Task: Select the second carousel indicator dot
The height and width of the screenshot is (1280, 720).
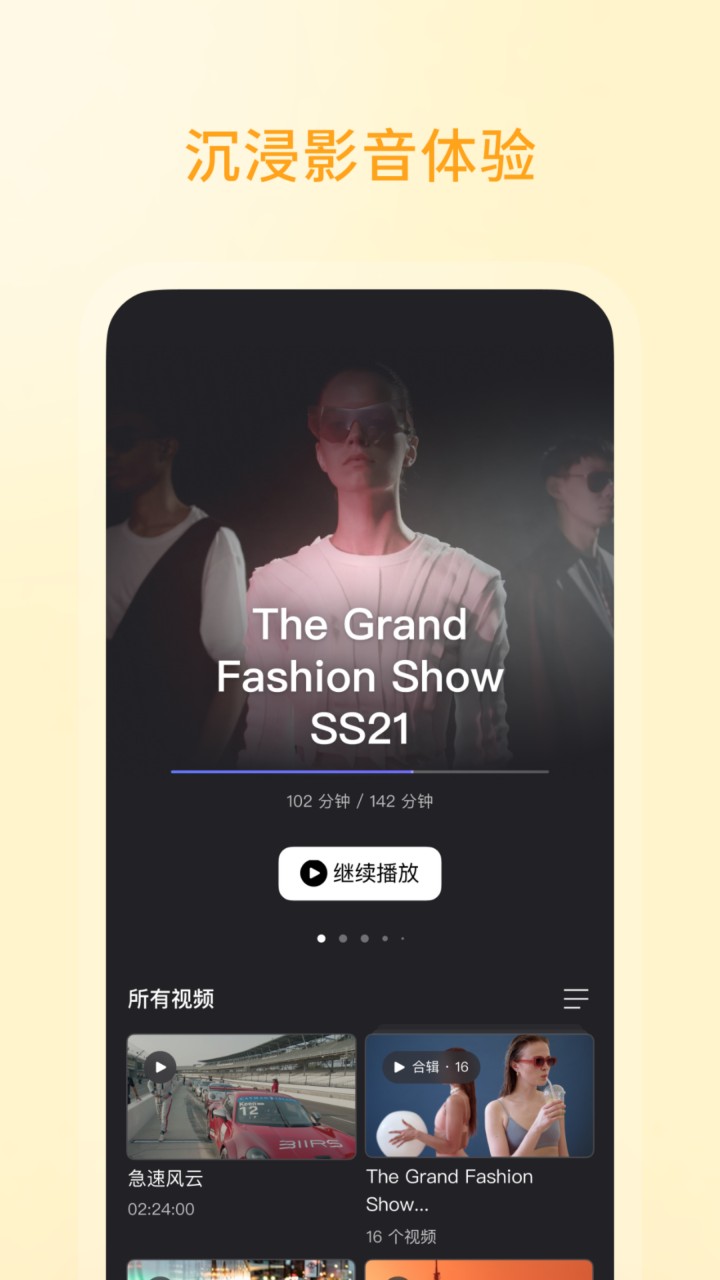Action: [x=343, y=938]
